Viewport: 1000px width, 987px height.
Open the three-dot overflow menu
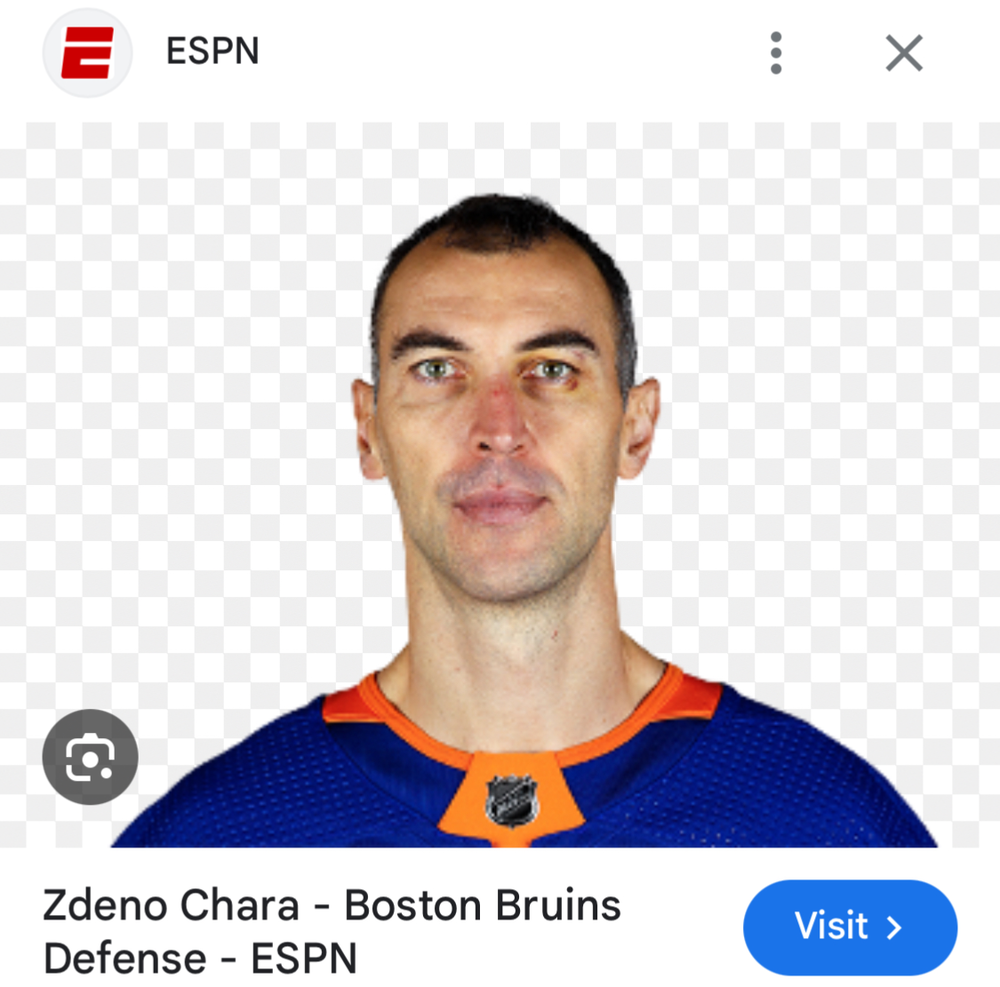(x=776, y=53)
